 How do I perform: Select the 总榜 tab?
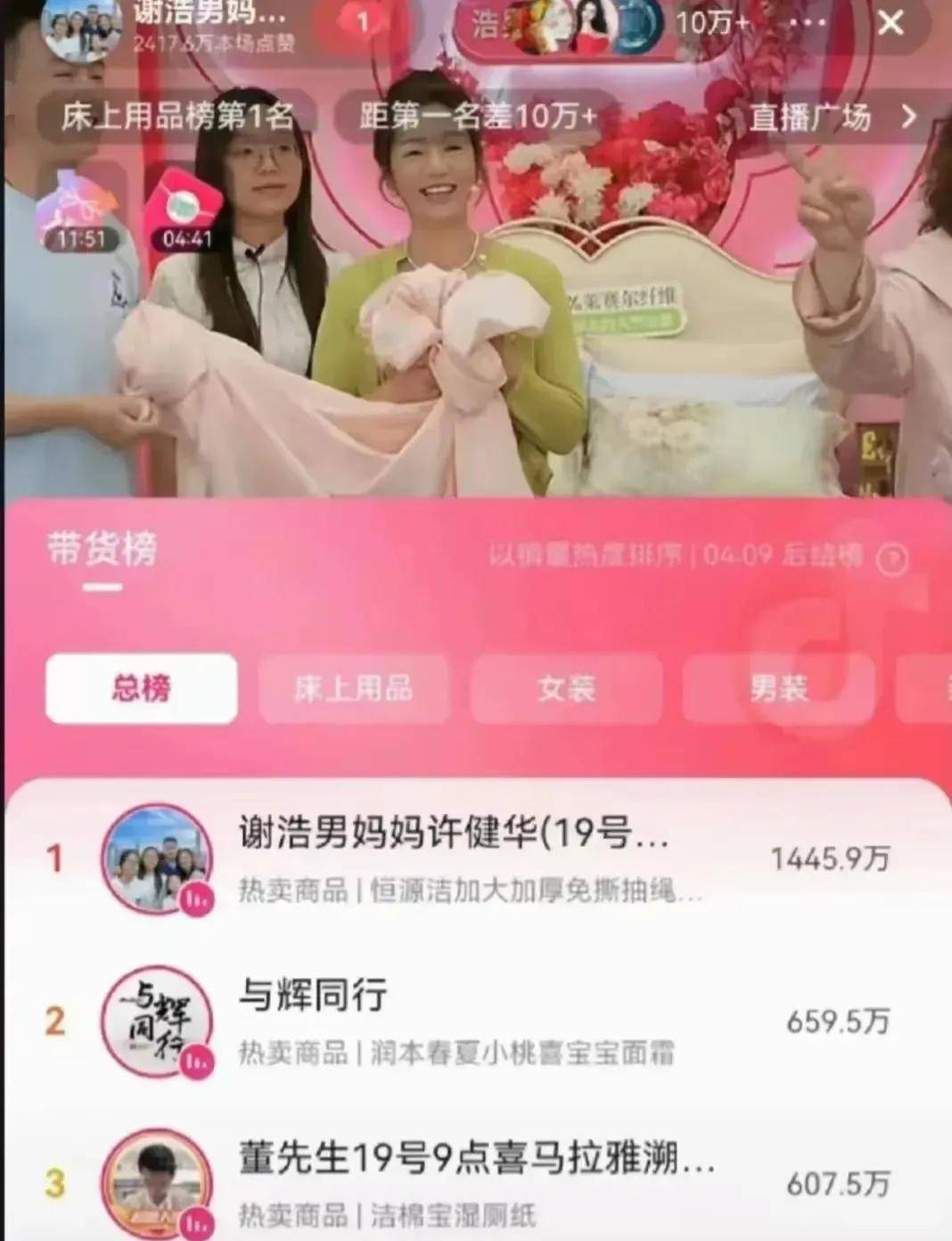click(x=142, y=688)
